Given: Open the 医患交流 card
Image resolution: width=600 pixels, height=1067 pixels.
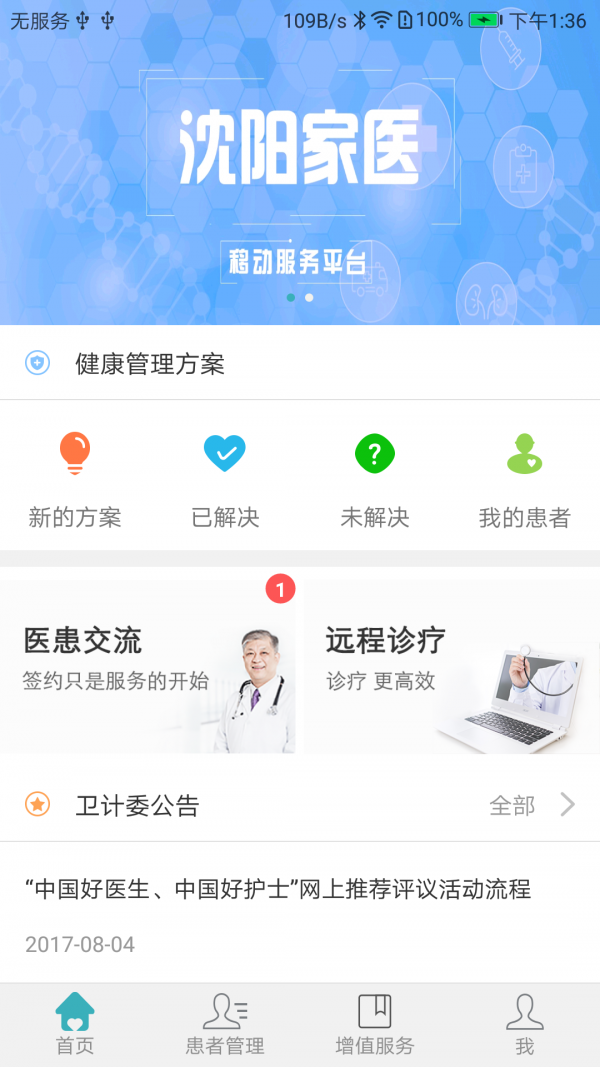Looking at the screenshot, I should pyautogui.click(x=148, y=666).
